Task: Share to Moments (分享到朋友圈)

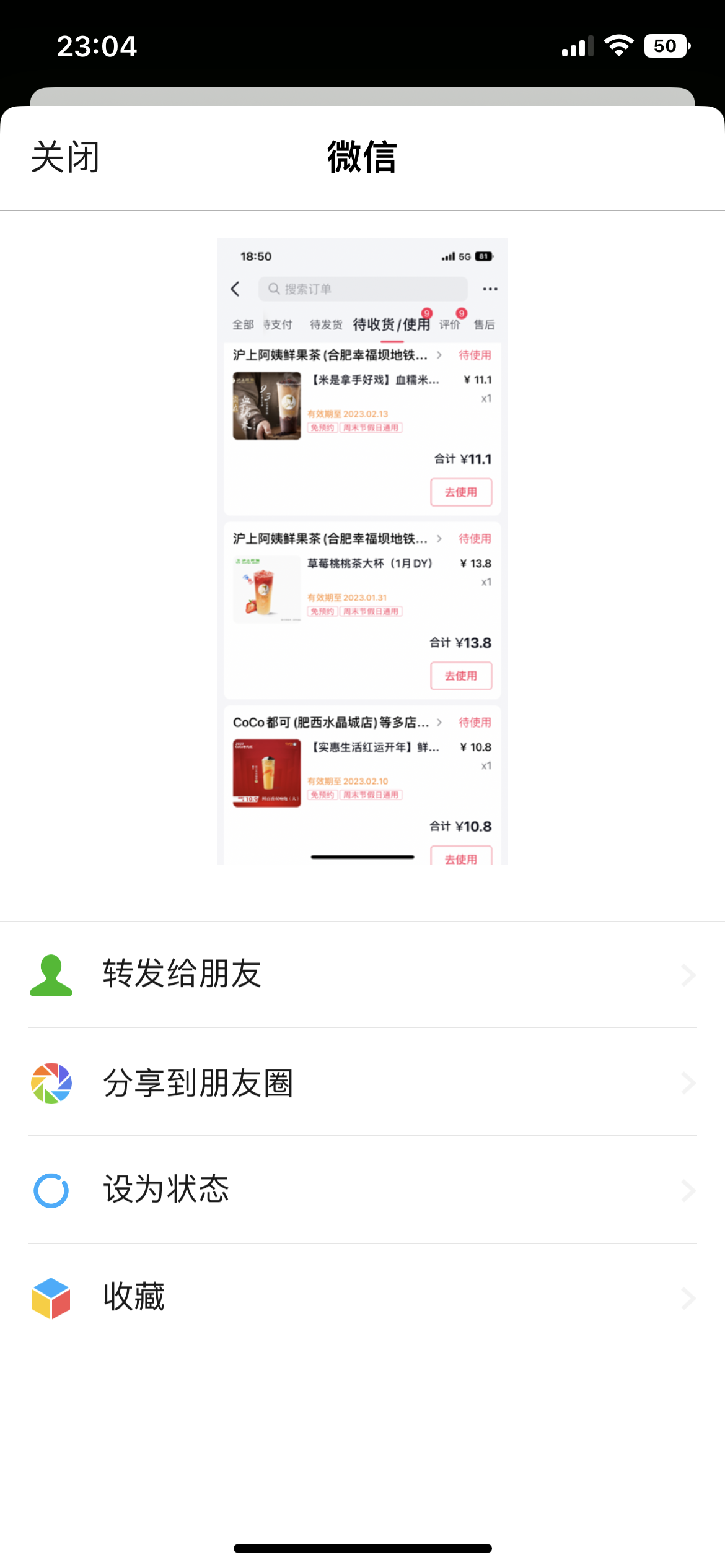Action: (x=362, y=1082)
